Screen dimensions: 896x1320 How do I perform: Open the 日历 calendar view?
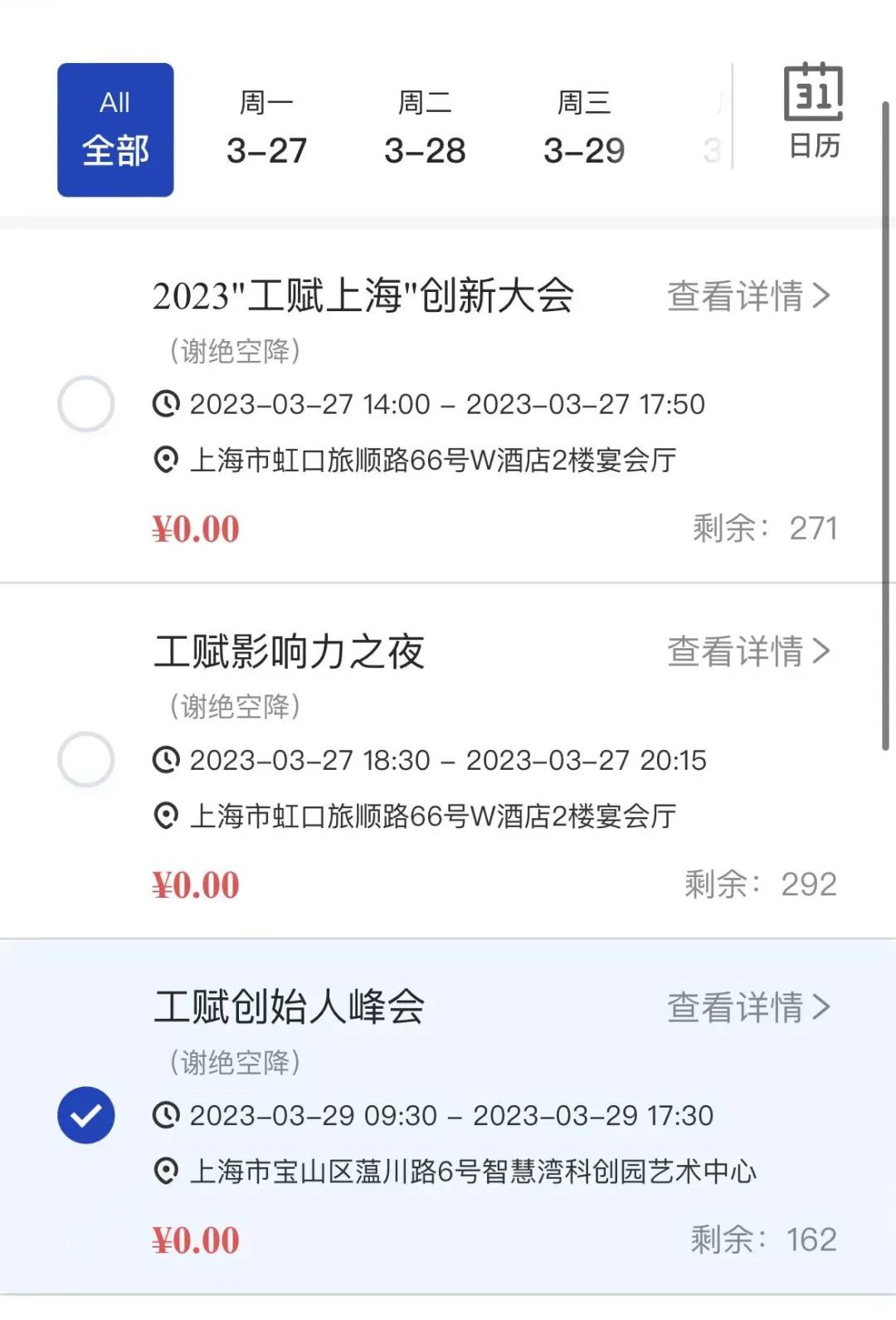tap(814, 112)
